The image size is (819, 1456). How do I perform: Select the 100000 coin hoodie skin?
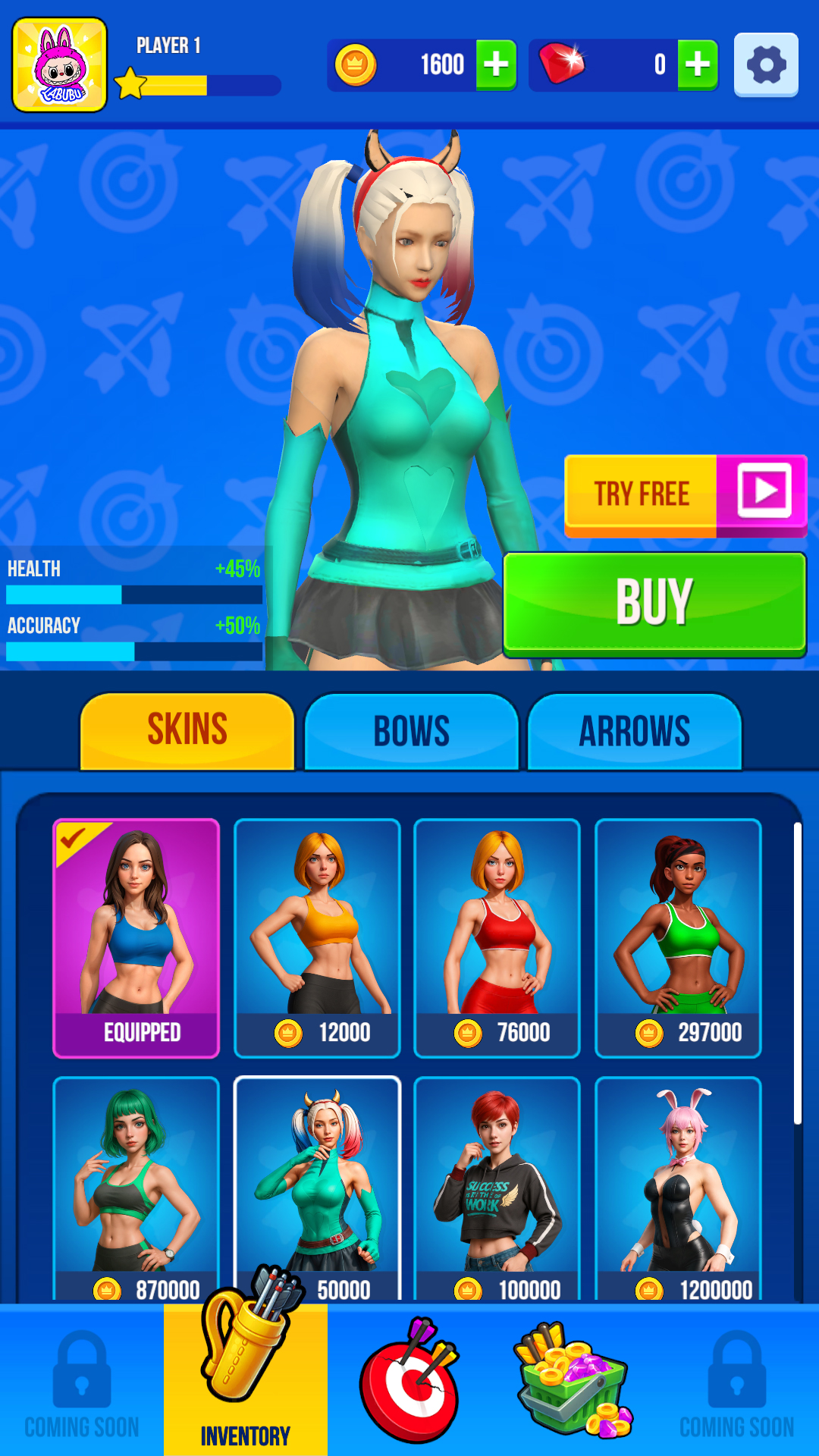tap(497, 1189)
